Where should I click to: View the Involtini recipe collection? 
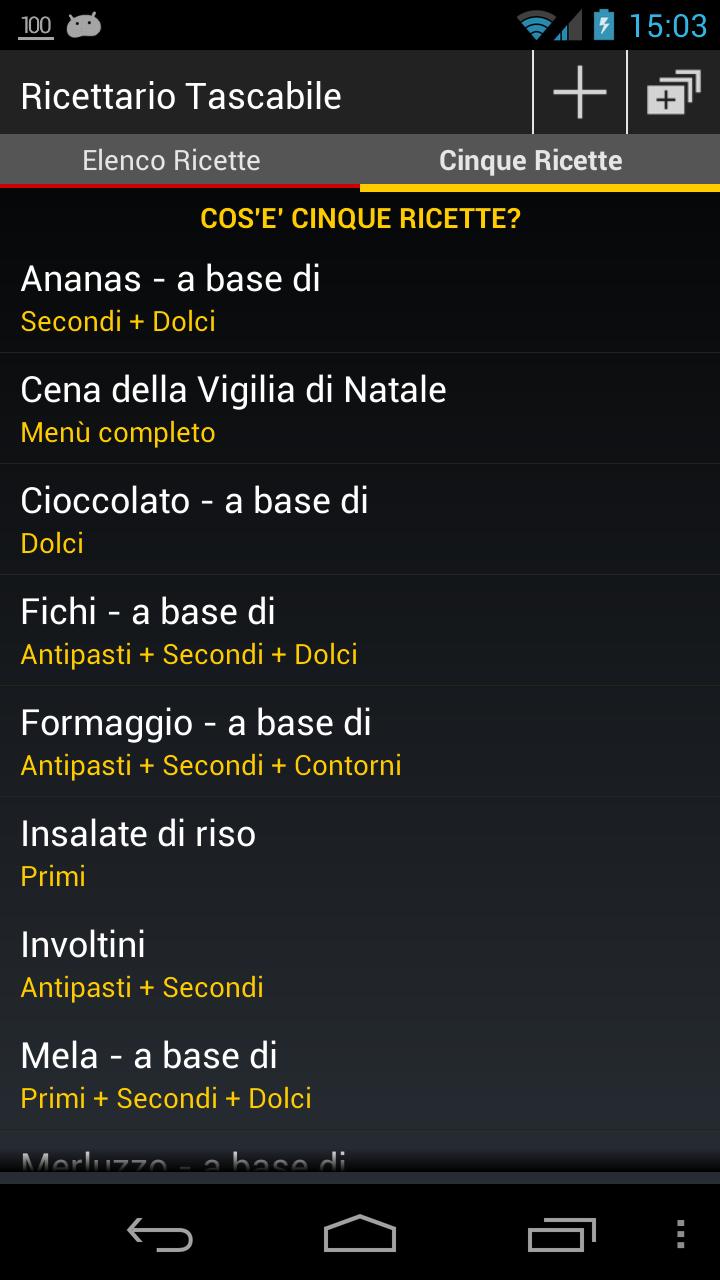(360, 964)
